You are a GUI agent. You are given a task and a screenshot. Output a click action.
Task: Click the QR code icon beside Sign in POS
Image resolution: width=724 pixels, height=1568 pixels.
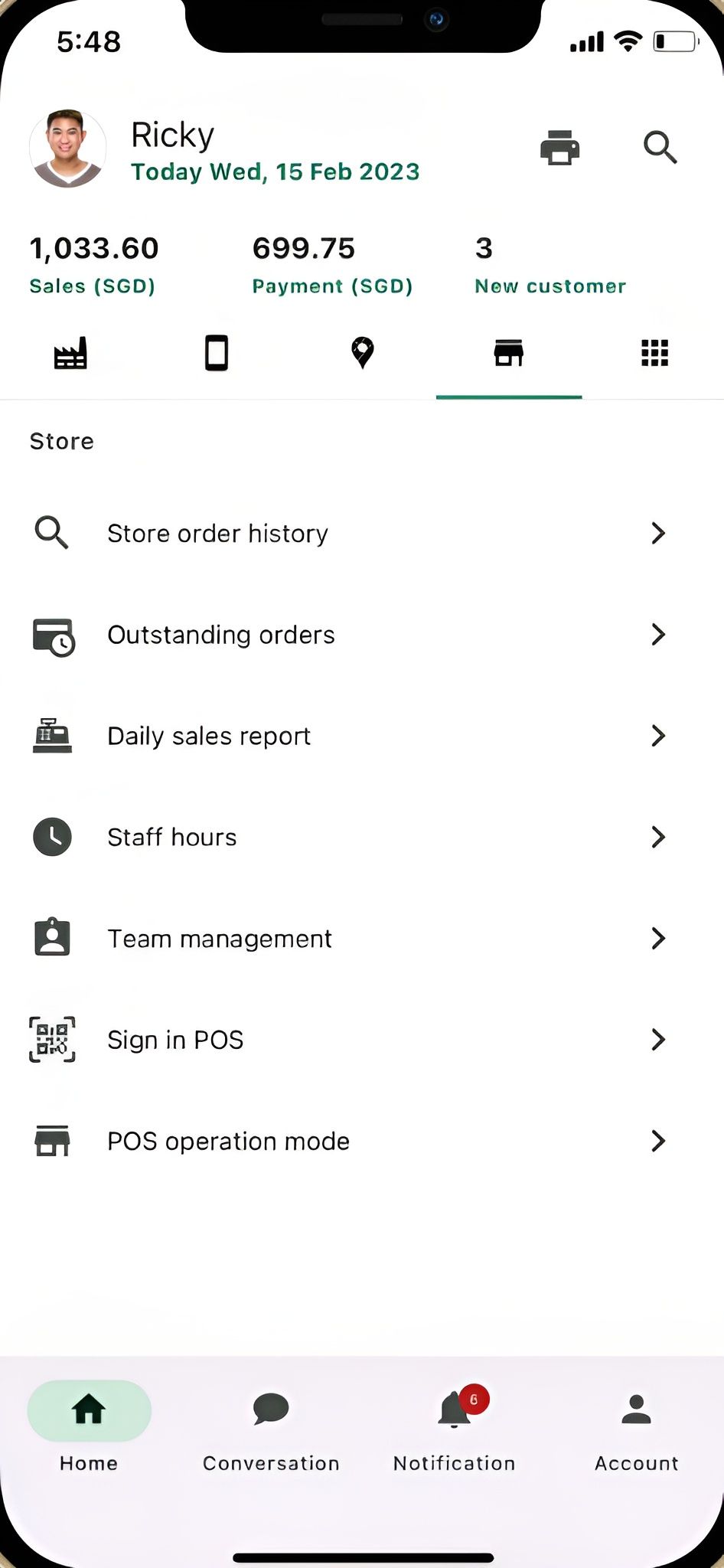51,1039
